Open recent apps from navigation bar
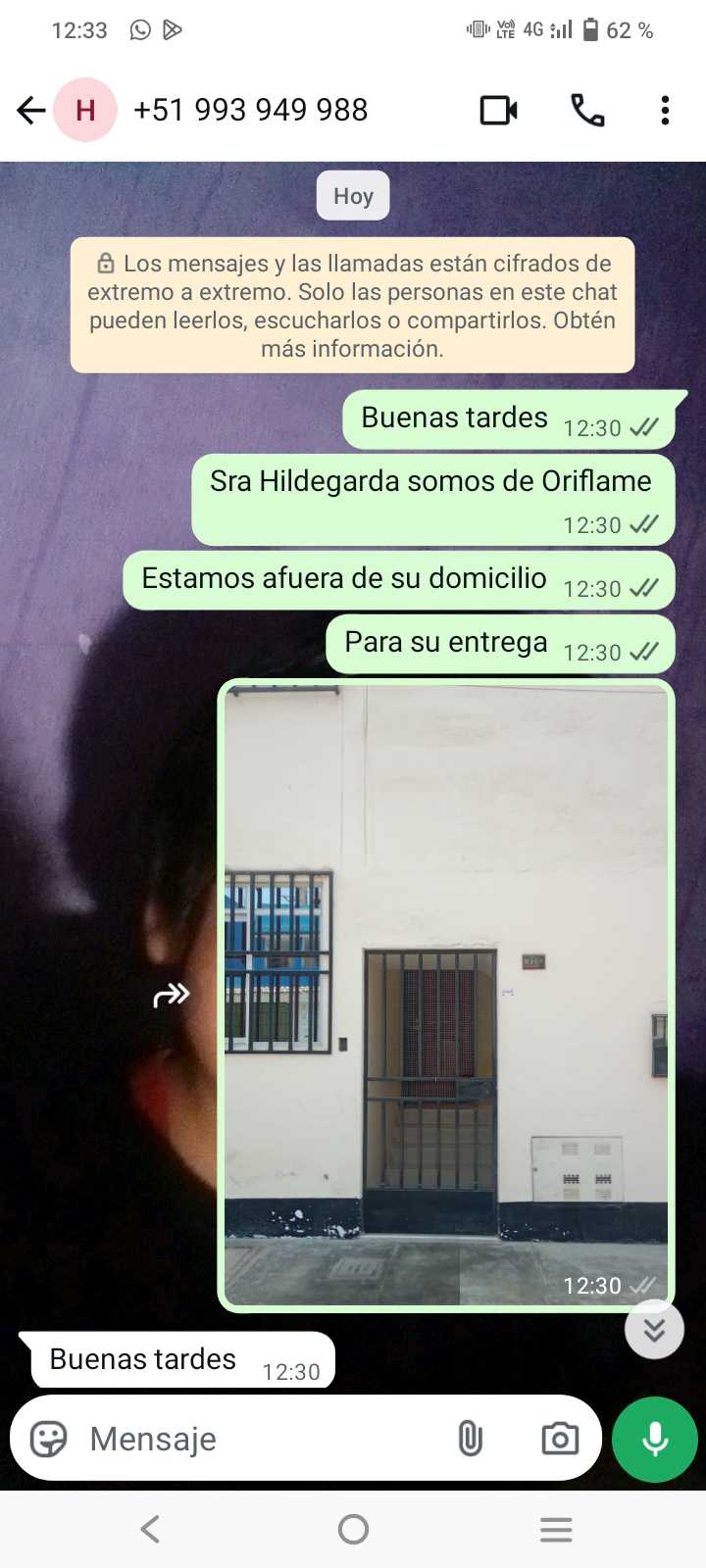706x1568 pixels. [x=556, y=1529]
